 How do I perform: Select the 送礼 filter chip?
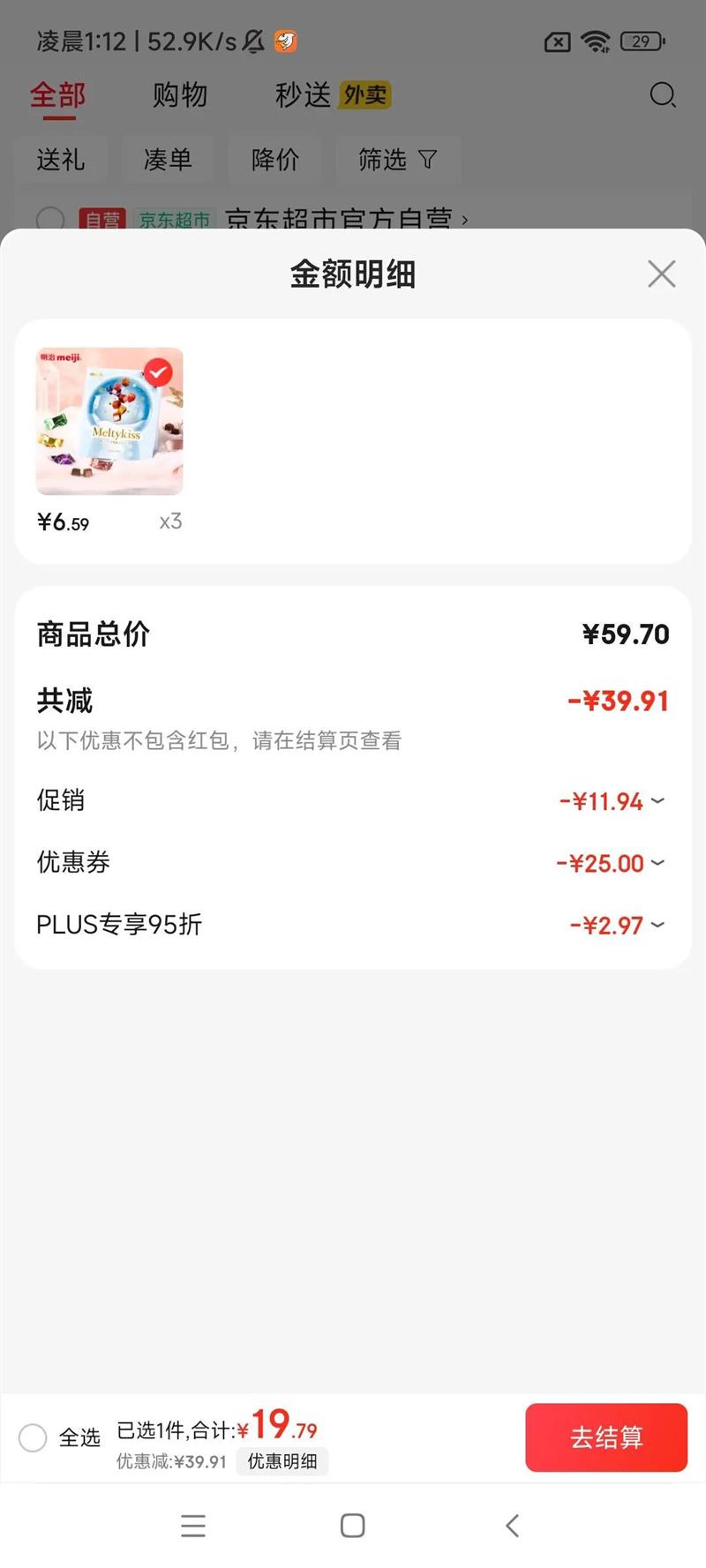[60, 160]
